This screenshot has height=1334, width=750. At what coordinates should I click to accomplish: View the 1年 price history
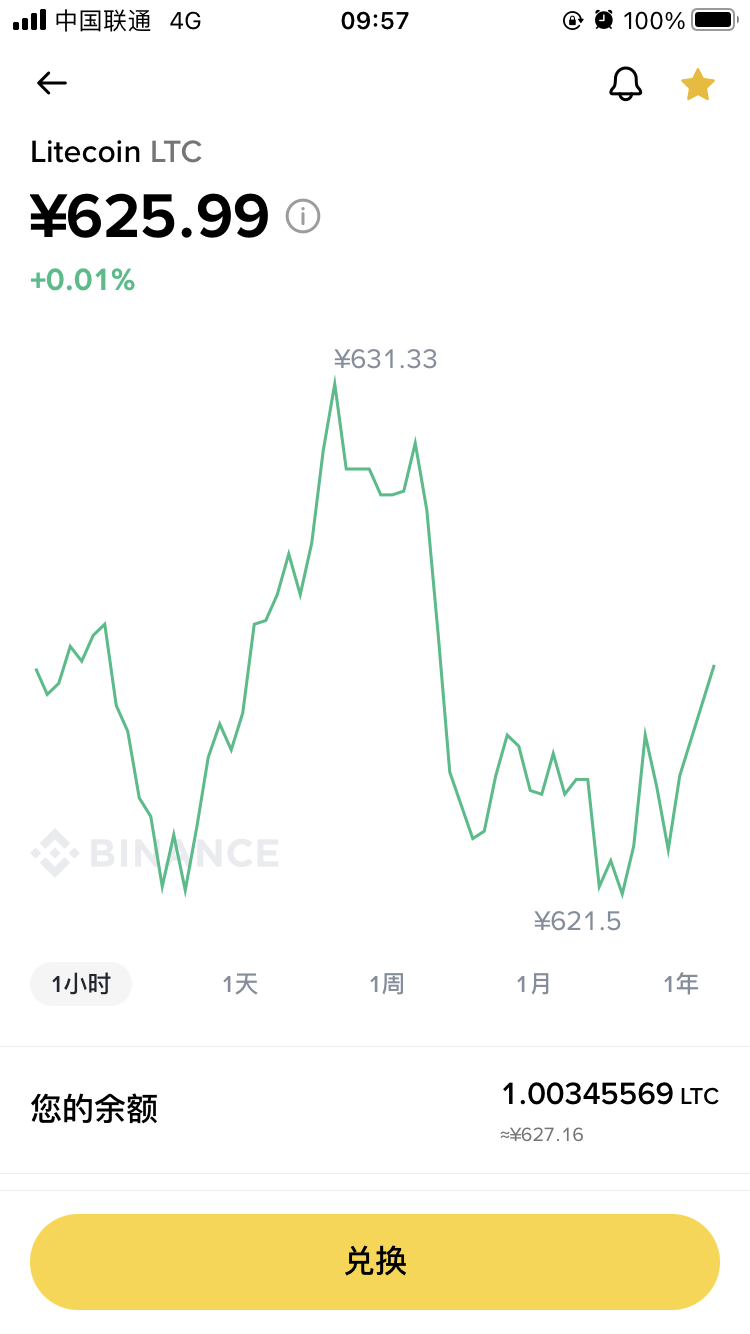tap(681, 984)
